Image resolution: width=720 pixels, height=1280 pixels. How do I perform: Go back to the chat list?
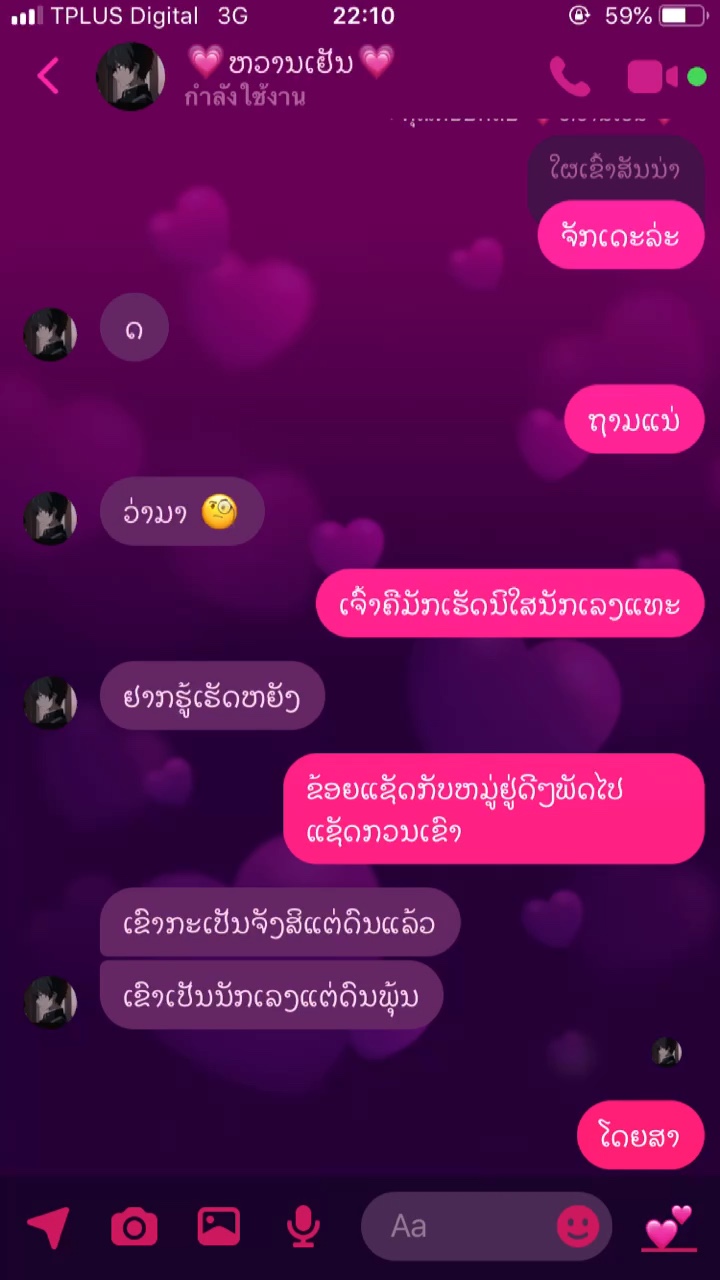click(48, 76)
